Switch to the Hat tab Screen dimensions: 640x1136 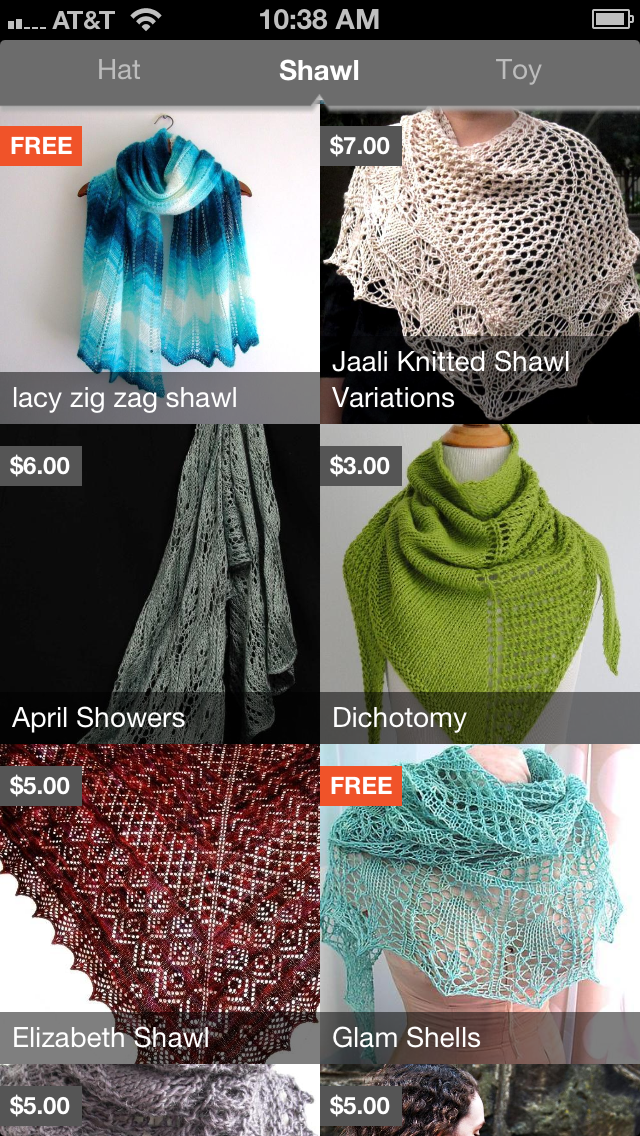tap(119, 70)
